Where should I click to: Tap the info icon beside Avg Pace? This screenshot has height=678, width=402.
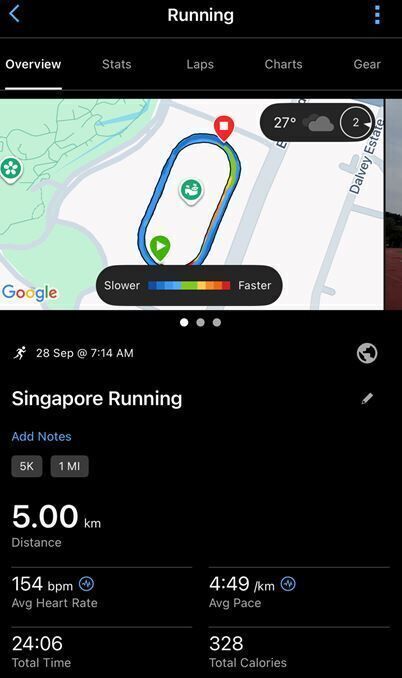click(x=288, y=584)
